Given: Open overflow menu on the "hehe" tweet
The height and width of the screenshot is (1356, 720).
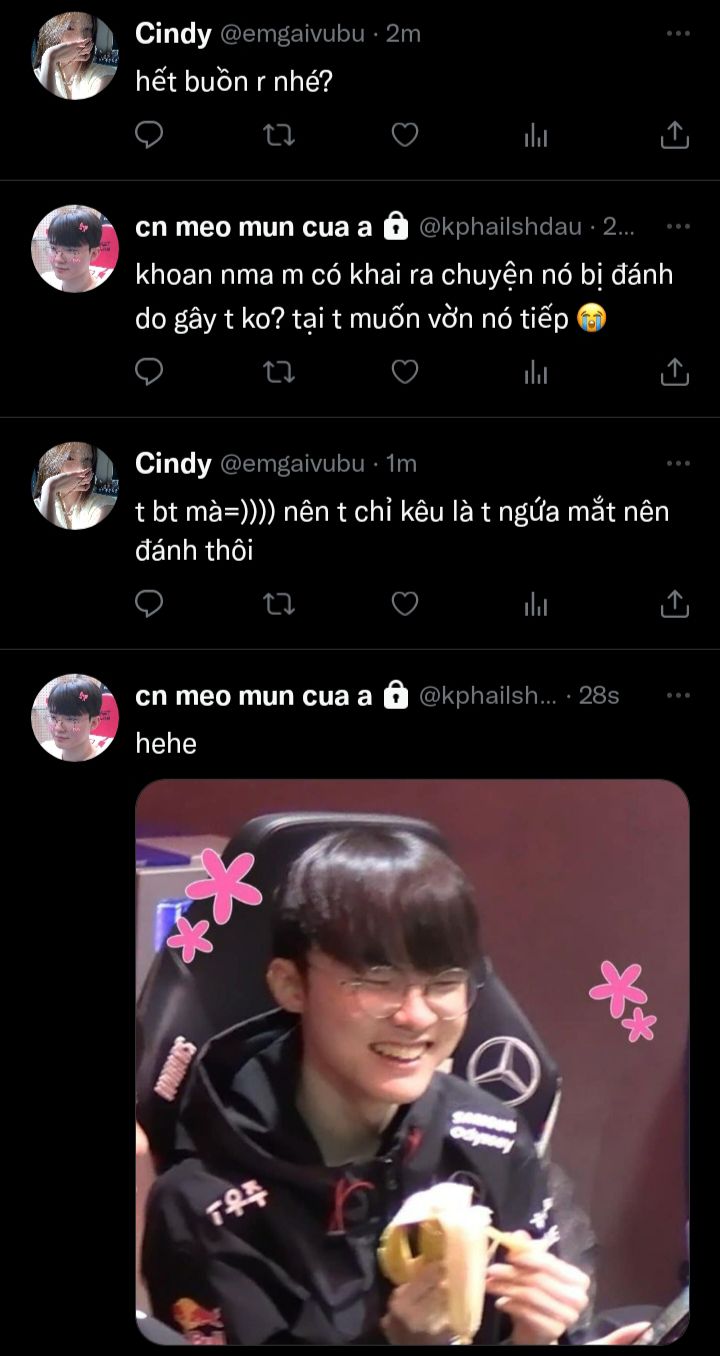Looking at the screenshot, I should point(678,695).
